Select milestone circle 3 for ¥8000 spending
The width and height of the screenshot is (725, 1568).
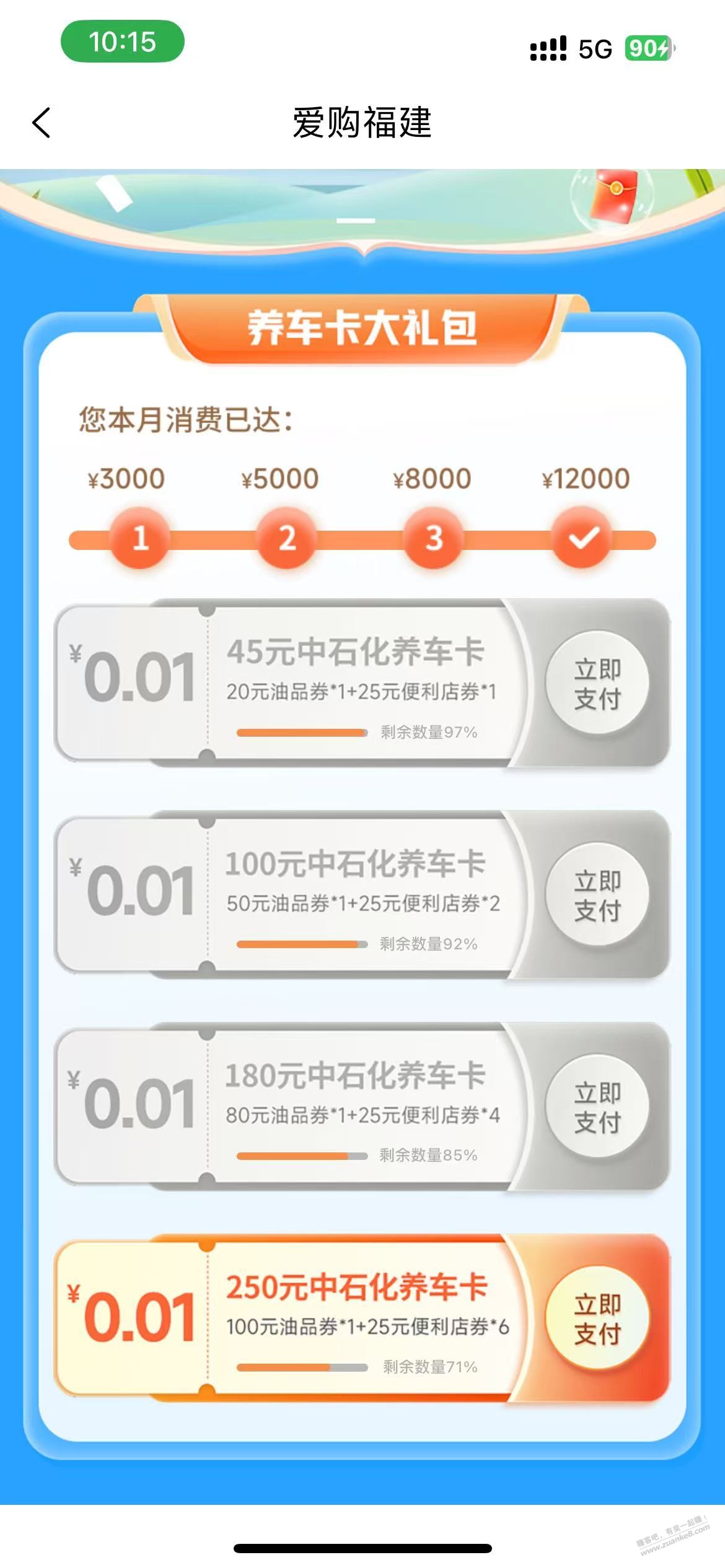(434, 541)
